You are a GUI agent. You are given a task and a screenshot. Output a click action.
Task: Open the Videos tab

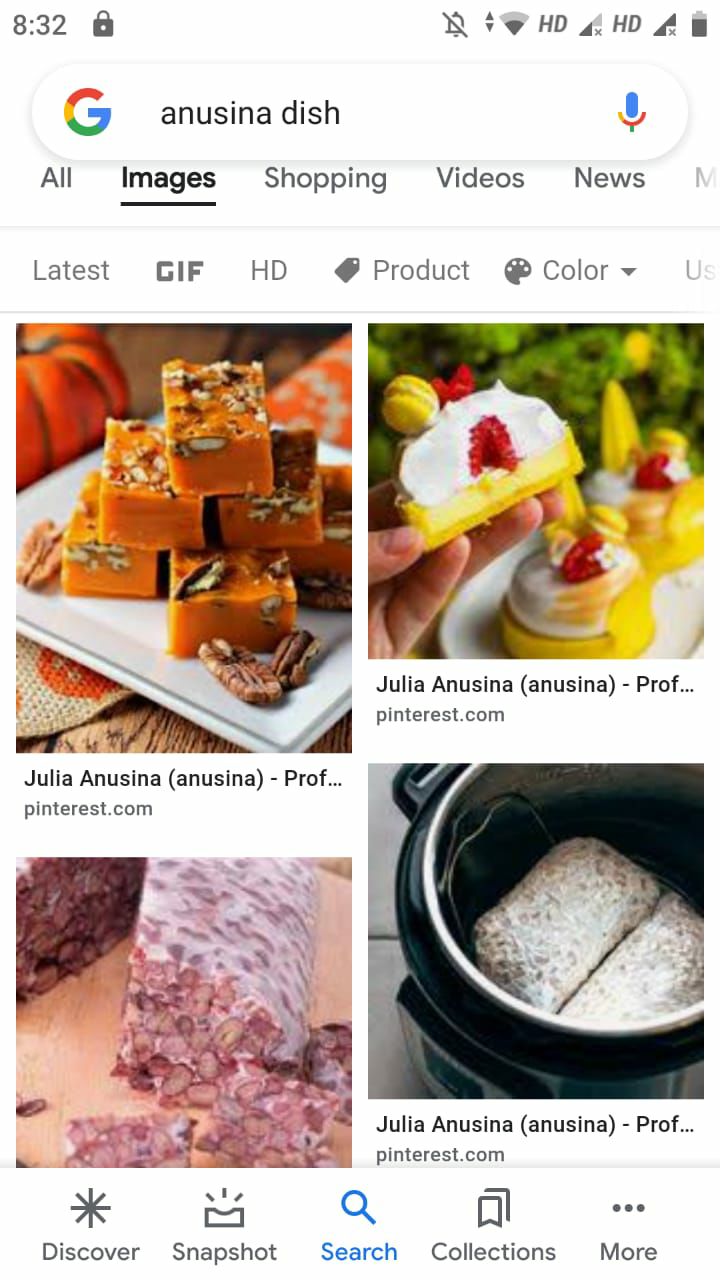480,178
